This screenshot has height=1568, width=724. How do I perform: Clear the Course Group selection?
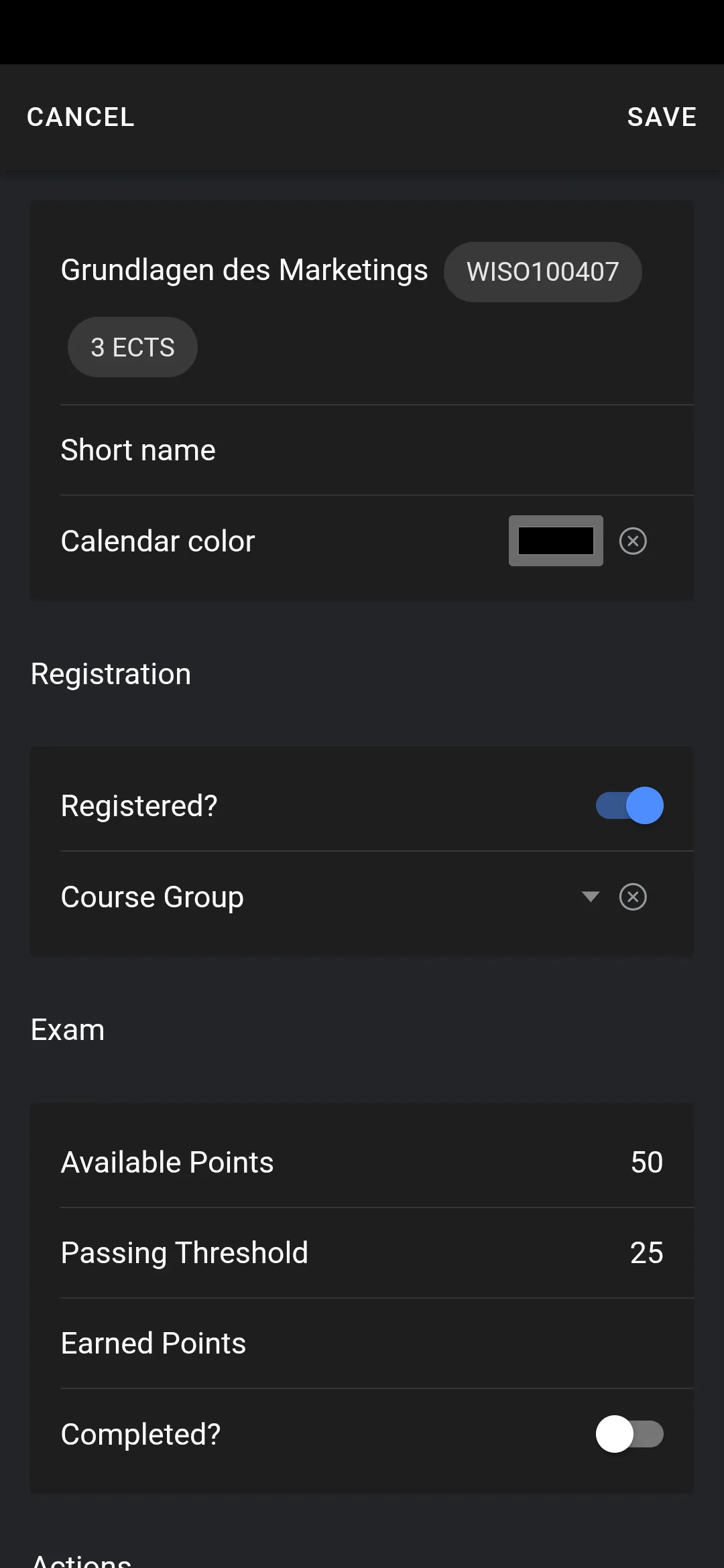(x=633, y=897)
